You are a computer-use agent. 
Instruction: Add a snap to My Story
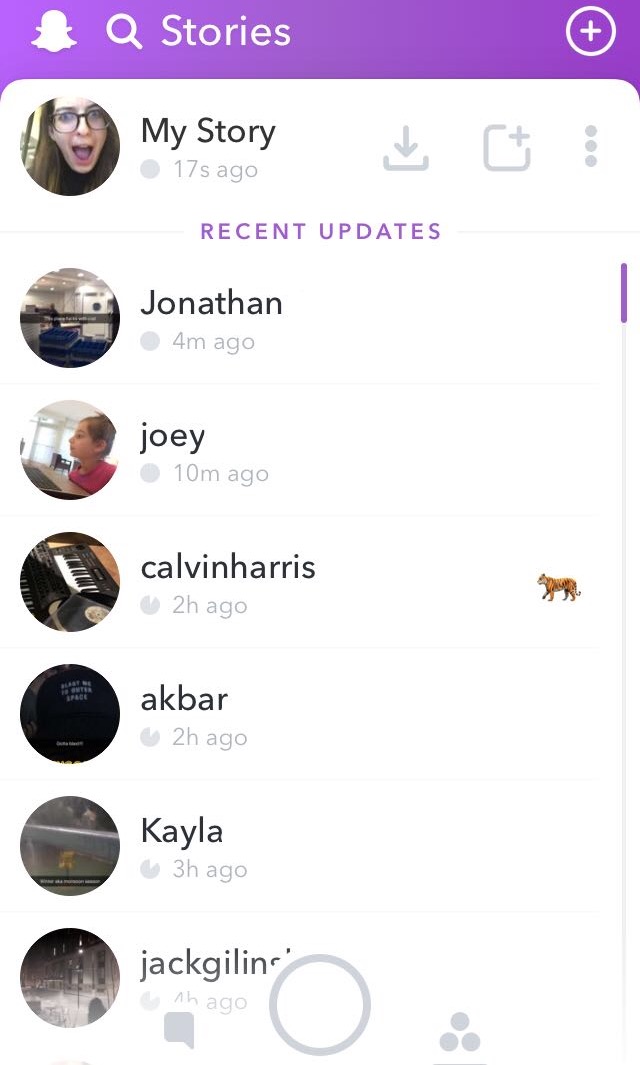(x=506, y=149)
